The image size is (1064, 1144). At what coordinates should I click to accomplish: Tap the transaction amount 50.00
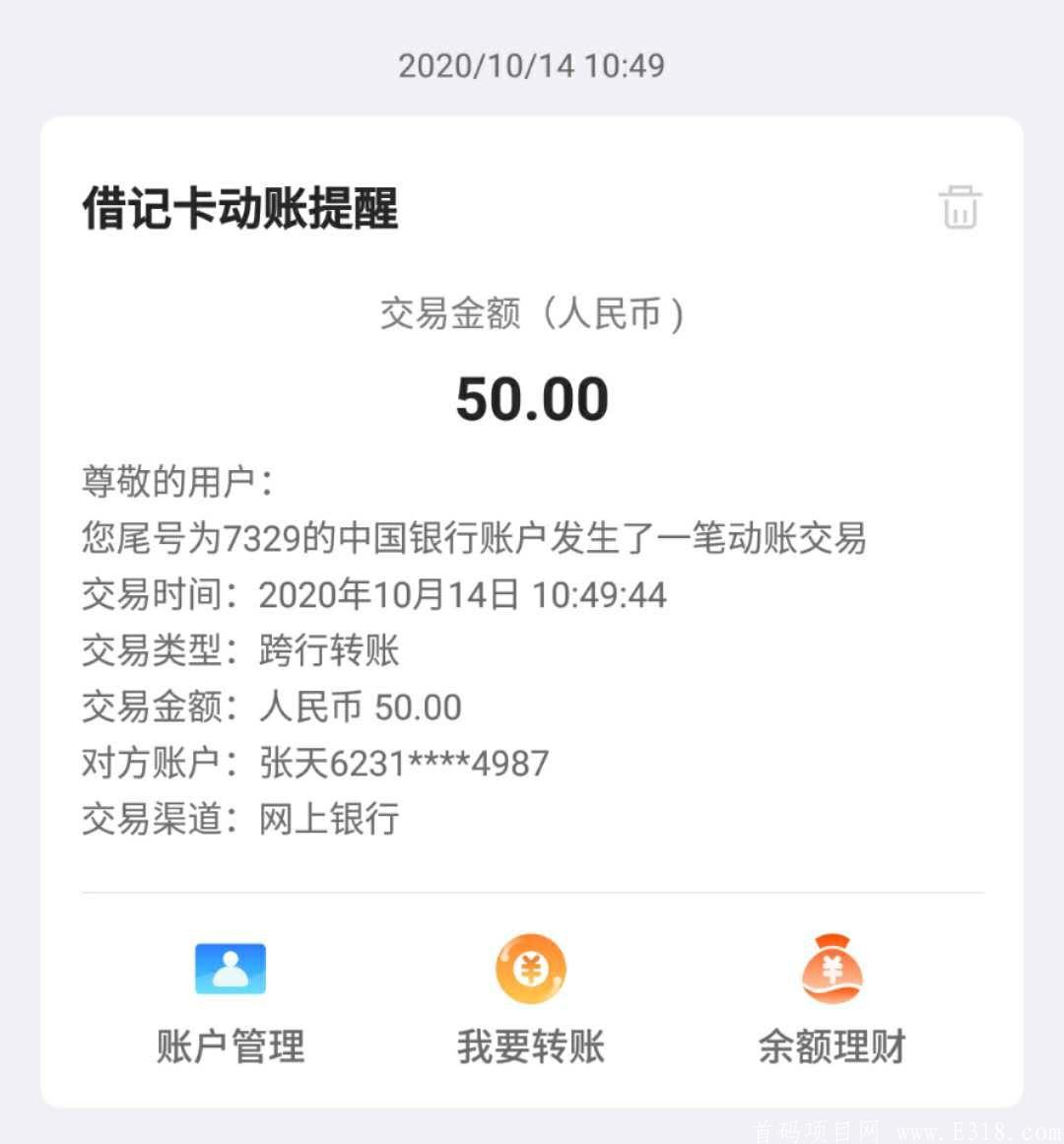pyautogui.click(x=532, y=396)
